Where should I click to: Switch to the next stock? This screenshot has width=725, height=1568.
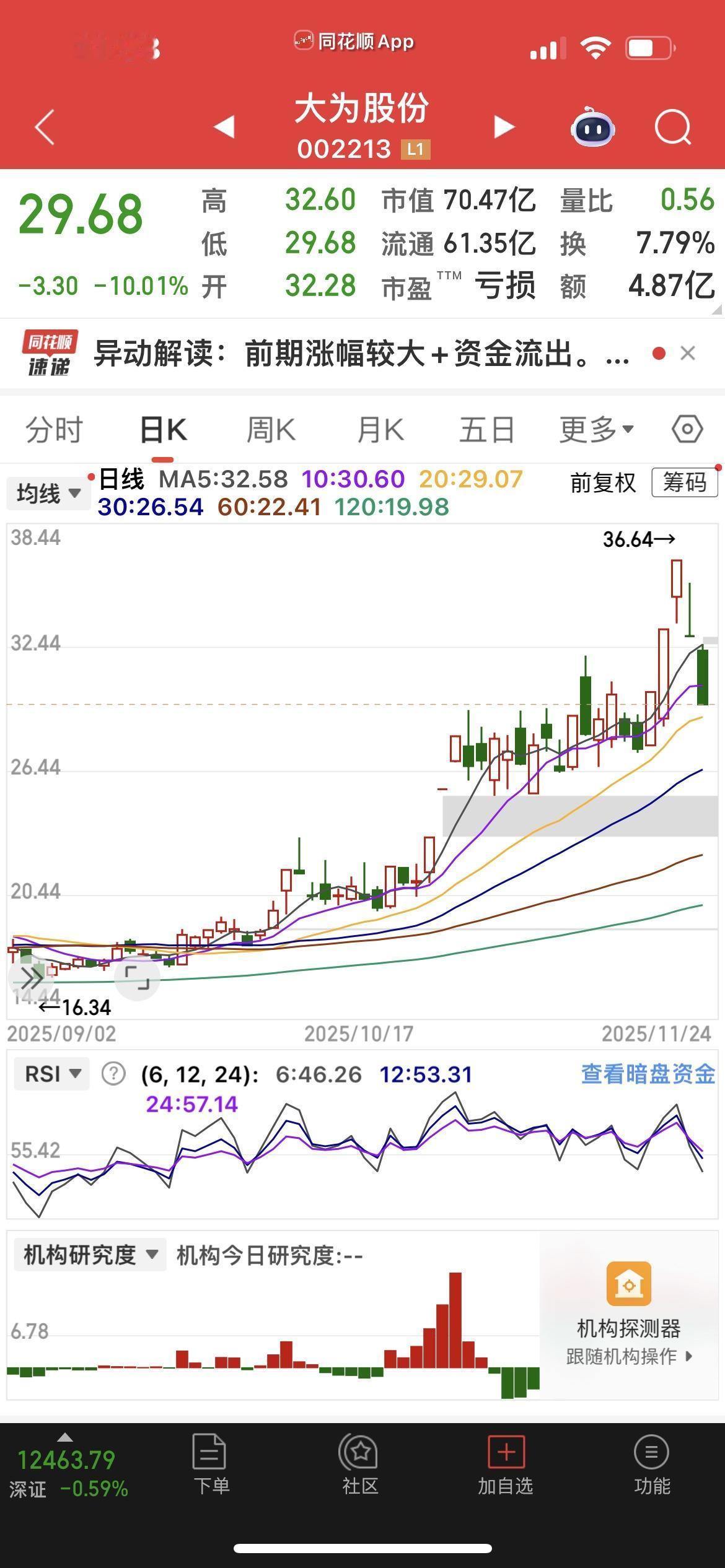(504, 126)
